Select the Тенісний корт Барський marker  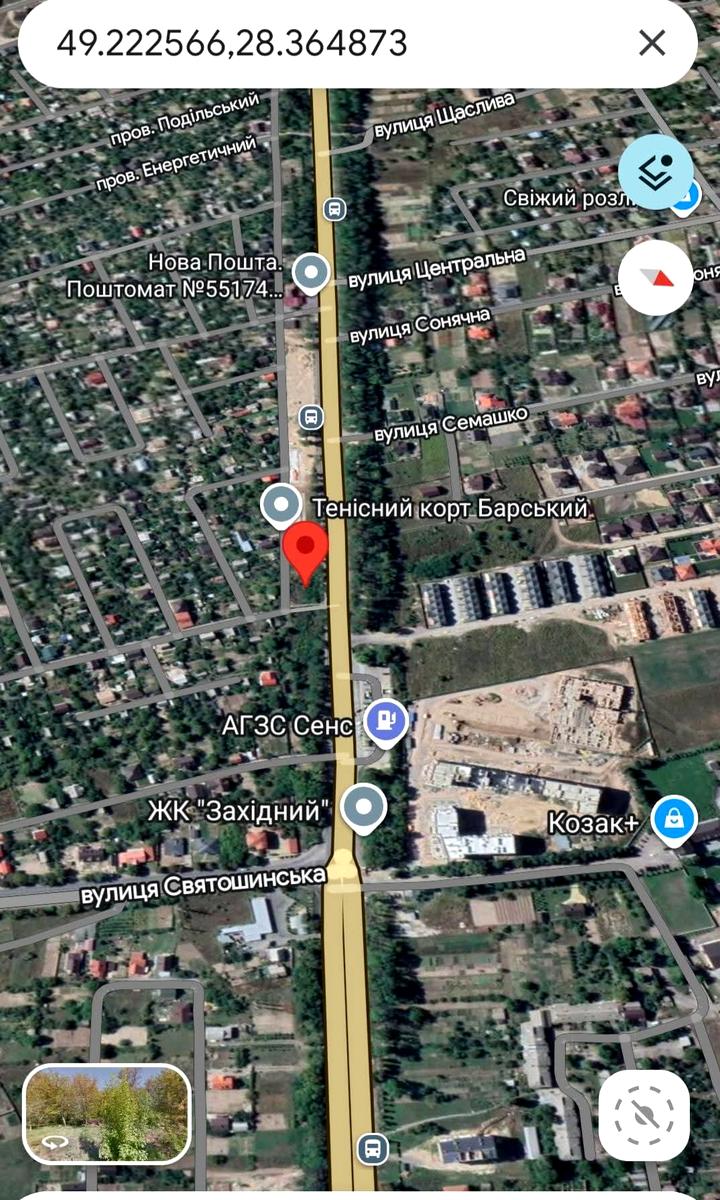click(281, 505)
